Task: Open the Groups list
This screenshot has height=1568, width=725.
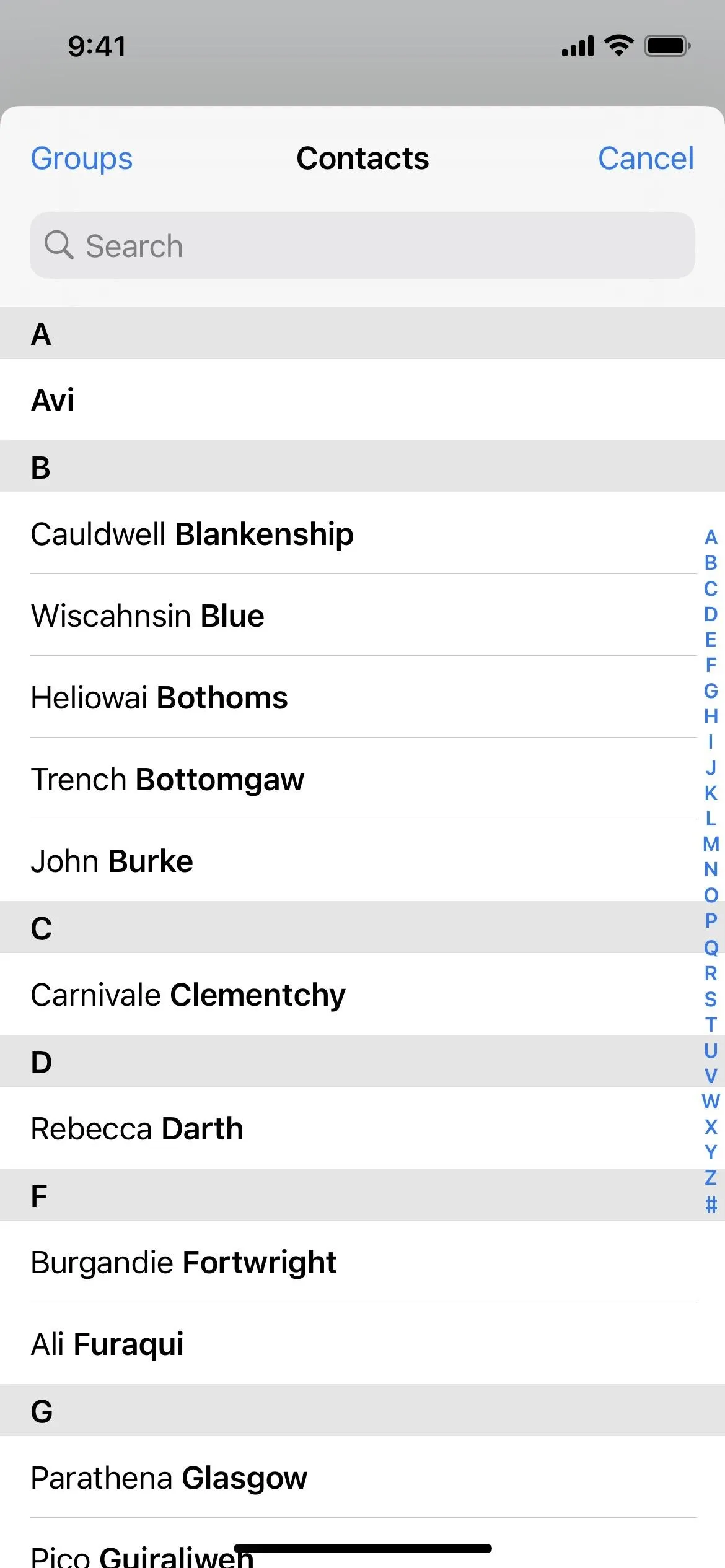Action: click(81, 159)
